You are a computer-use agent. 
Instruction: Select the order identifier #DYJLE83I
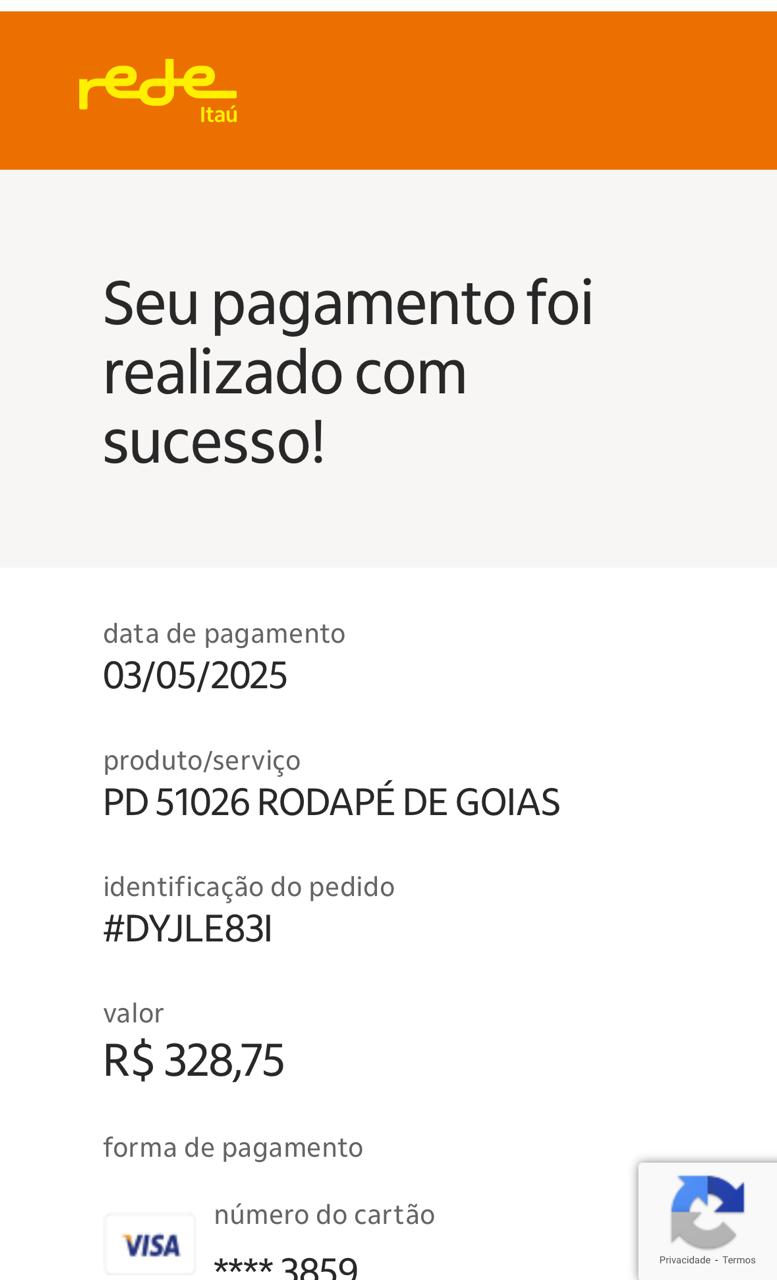[187, 928]
